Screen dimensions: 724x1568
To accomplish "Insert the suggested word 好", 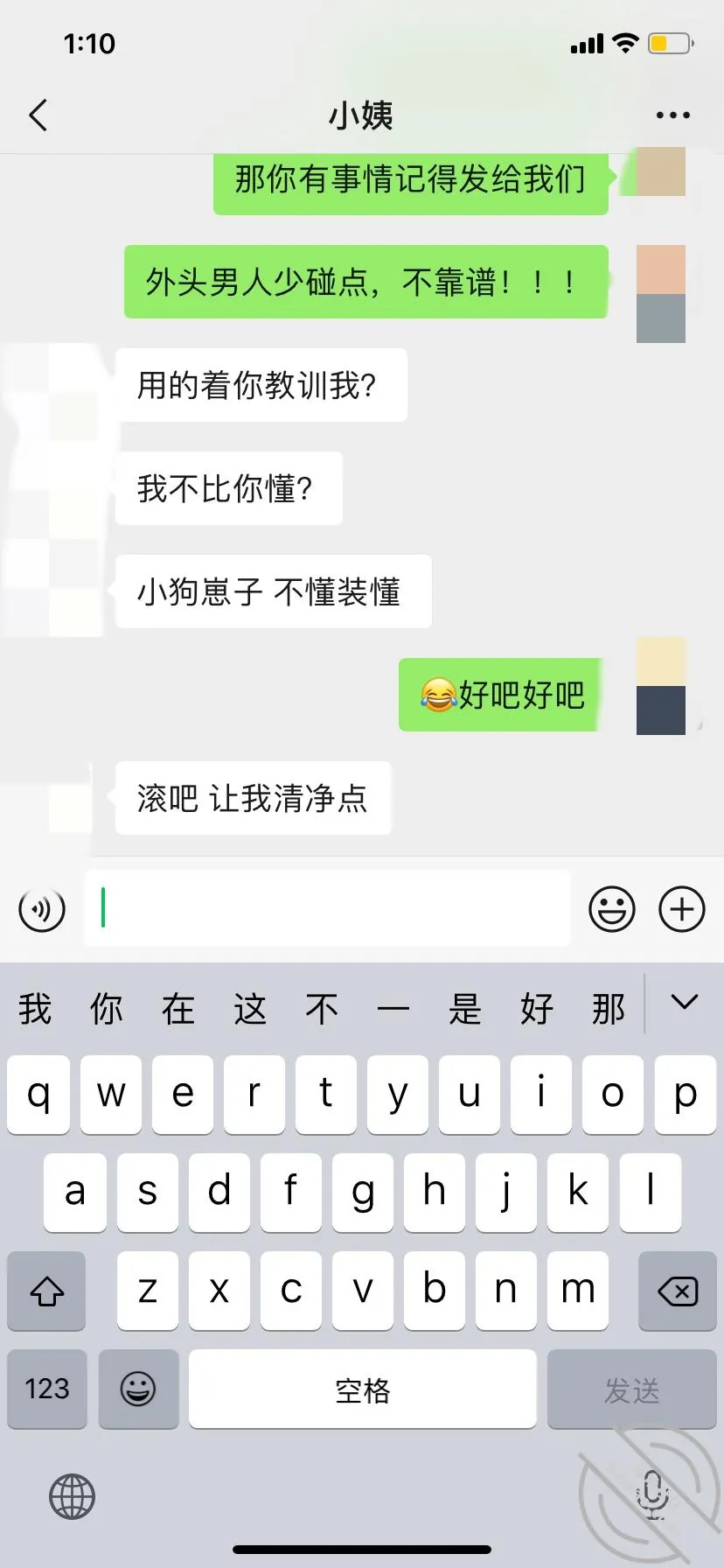I will [537, 1009].
